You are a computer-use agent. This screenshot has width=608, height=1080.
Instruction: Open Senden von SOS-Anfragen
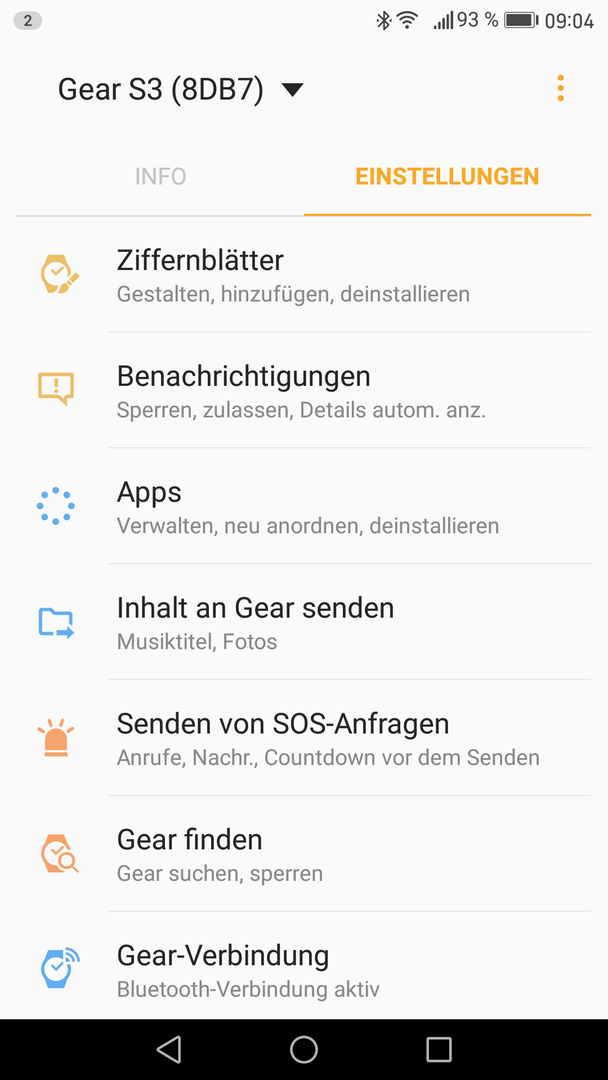304,737
